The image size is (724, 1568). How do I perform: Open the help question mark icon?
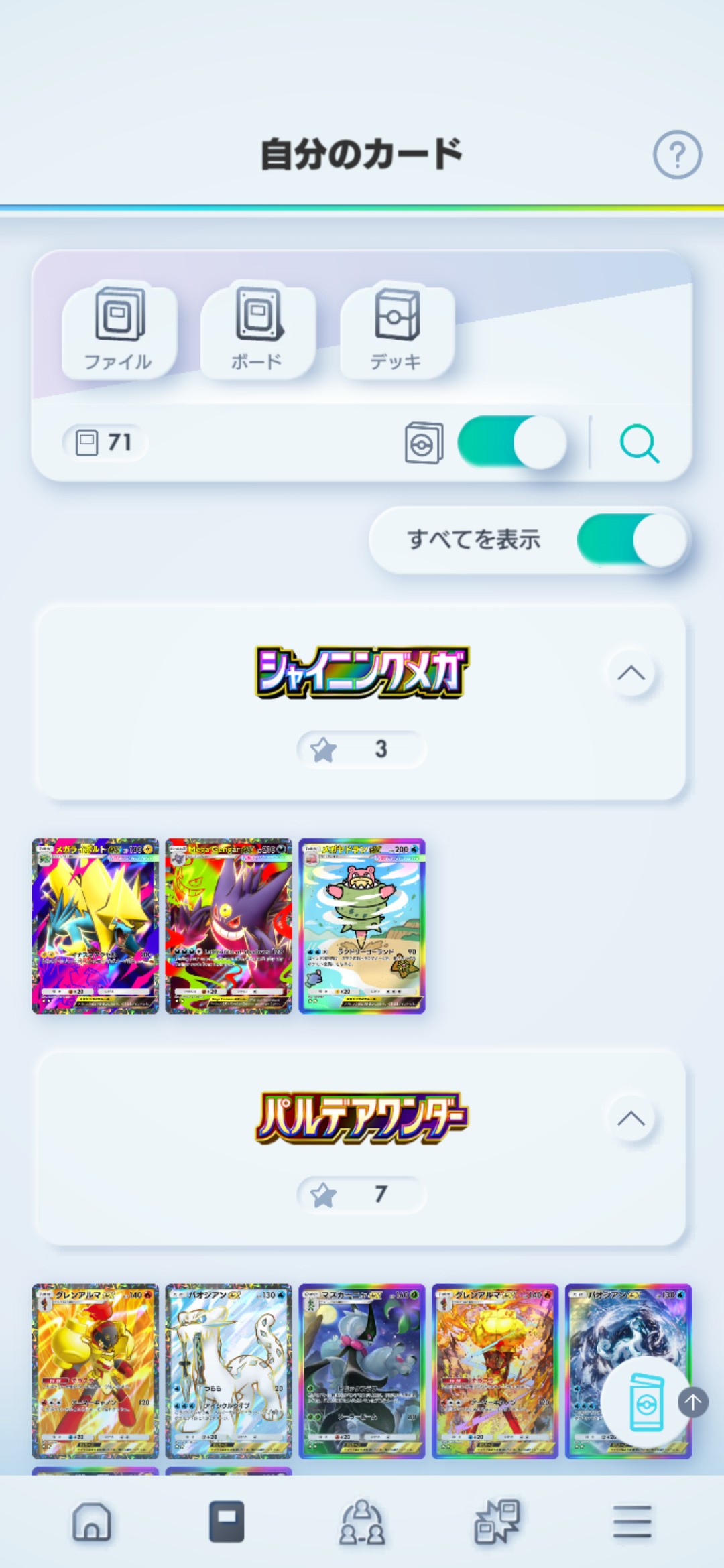(677, 155)
